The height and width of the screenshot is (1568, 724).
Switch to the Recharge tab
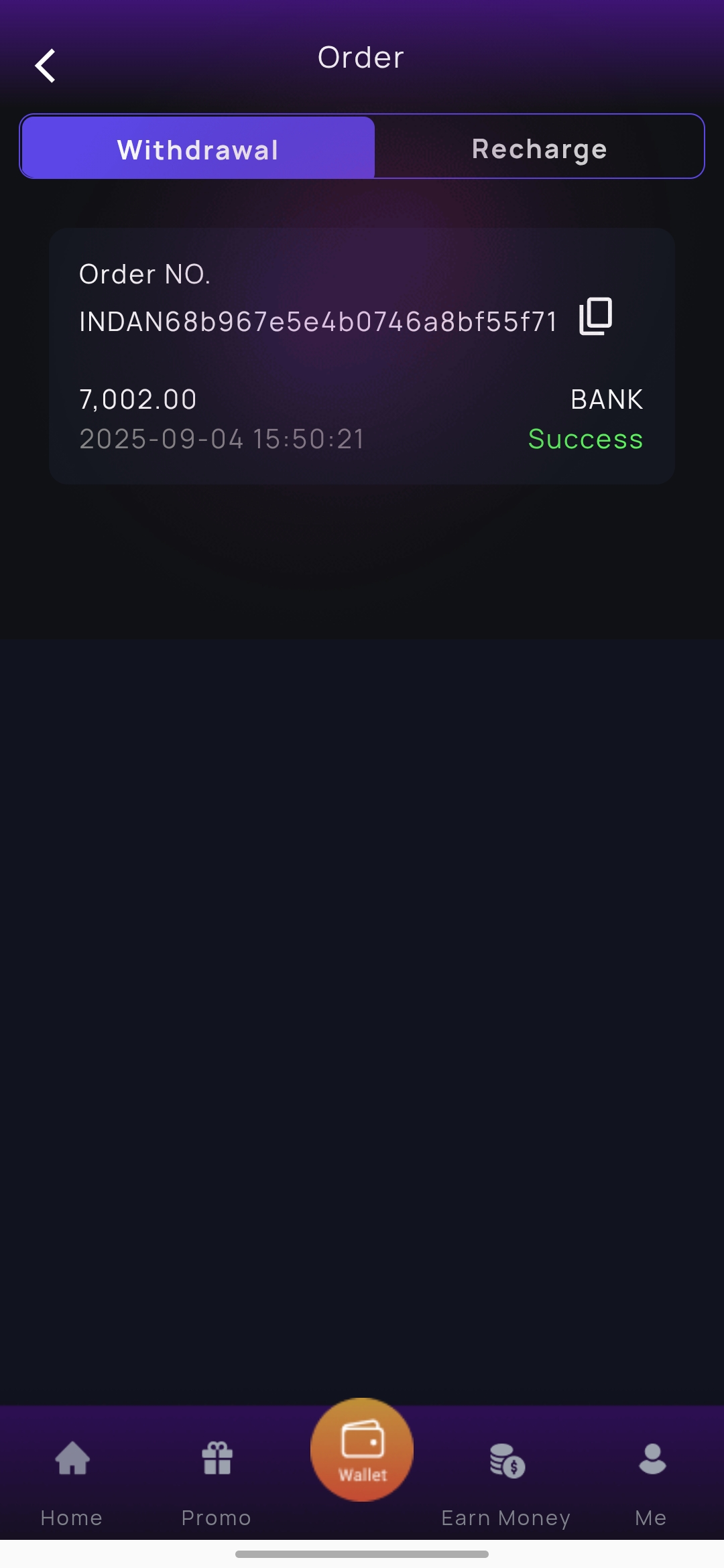(539, 148)
